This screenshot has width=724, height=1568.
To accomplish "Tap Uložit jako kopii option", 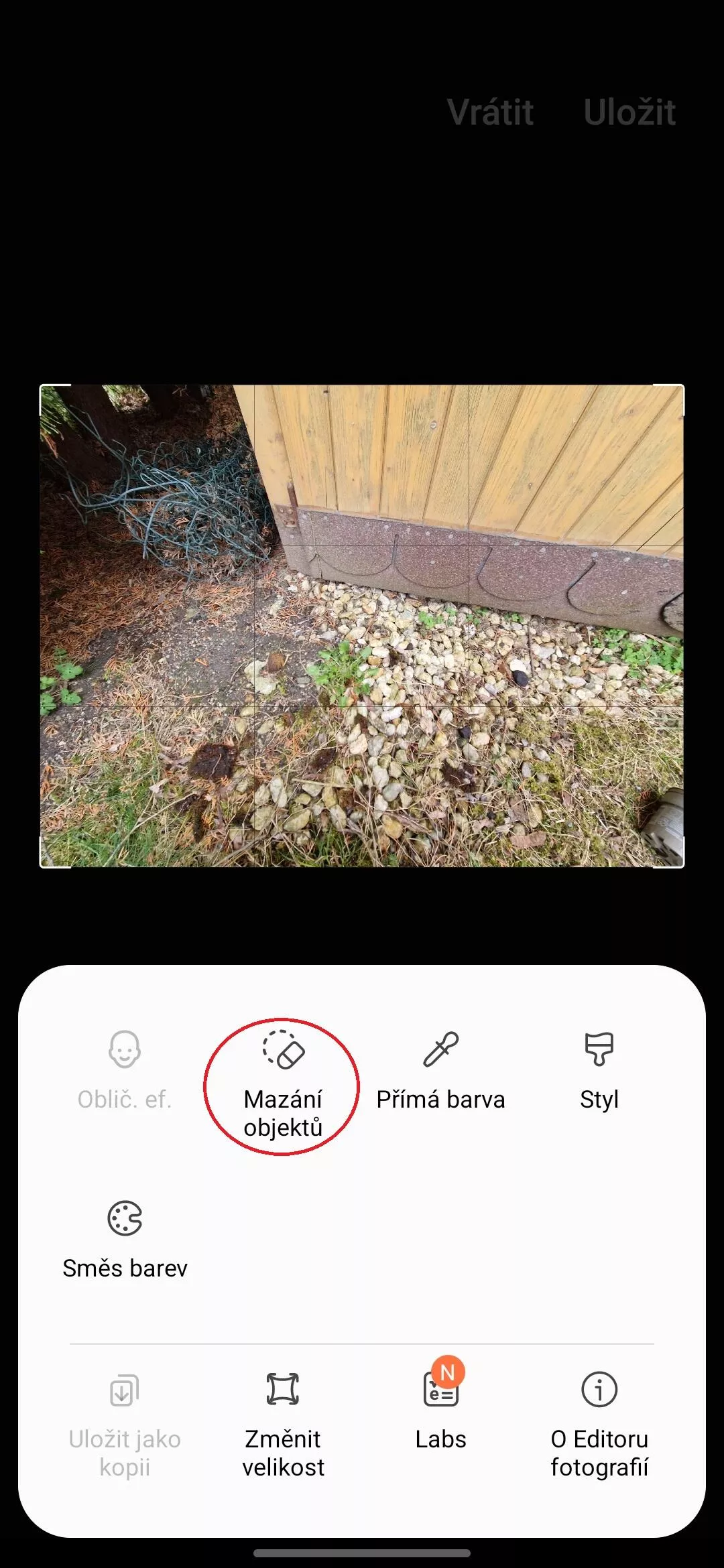I will pos(125,1425).
